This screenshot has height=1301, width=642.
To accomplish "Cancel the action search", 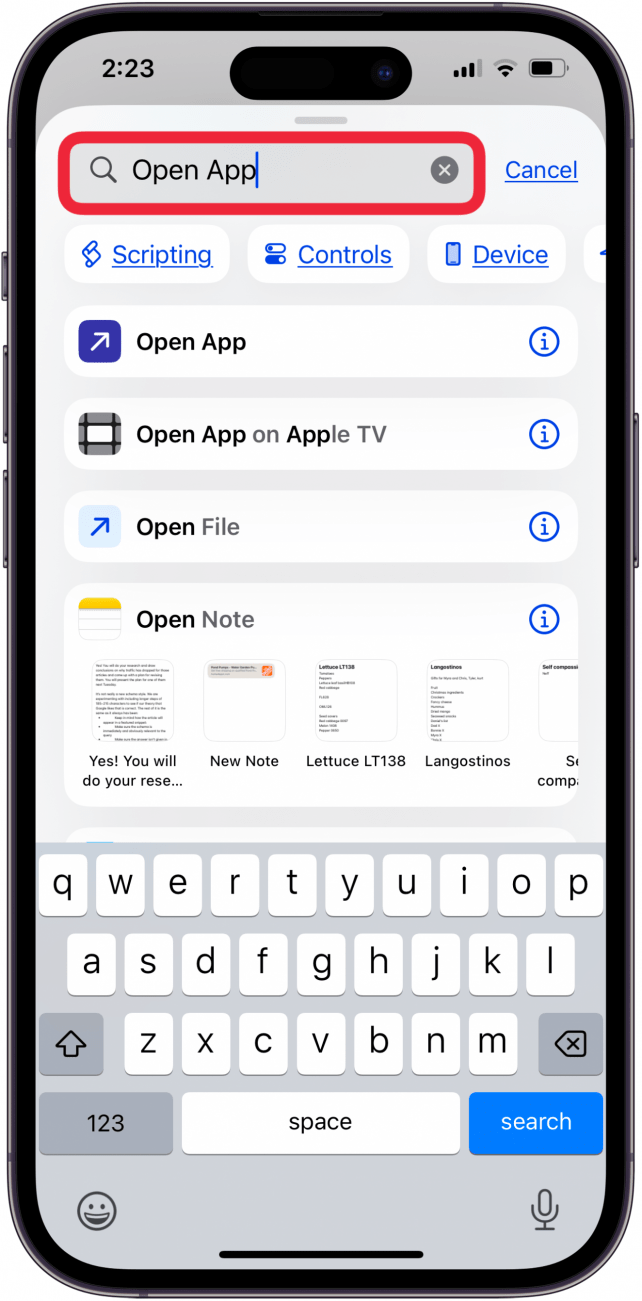I will tap(541, 170).
